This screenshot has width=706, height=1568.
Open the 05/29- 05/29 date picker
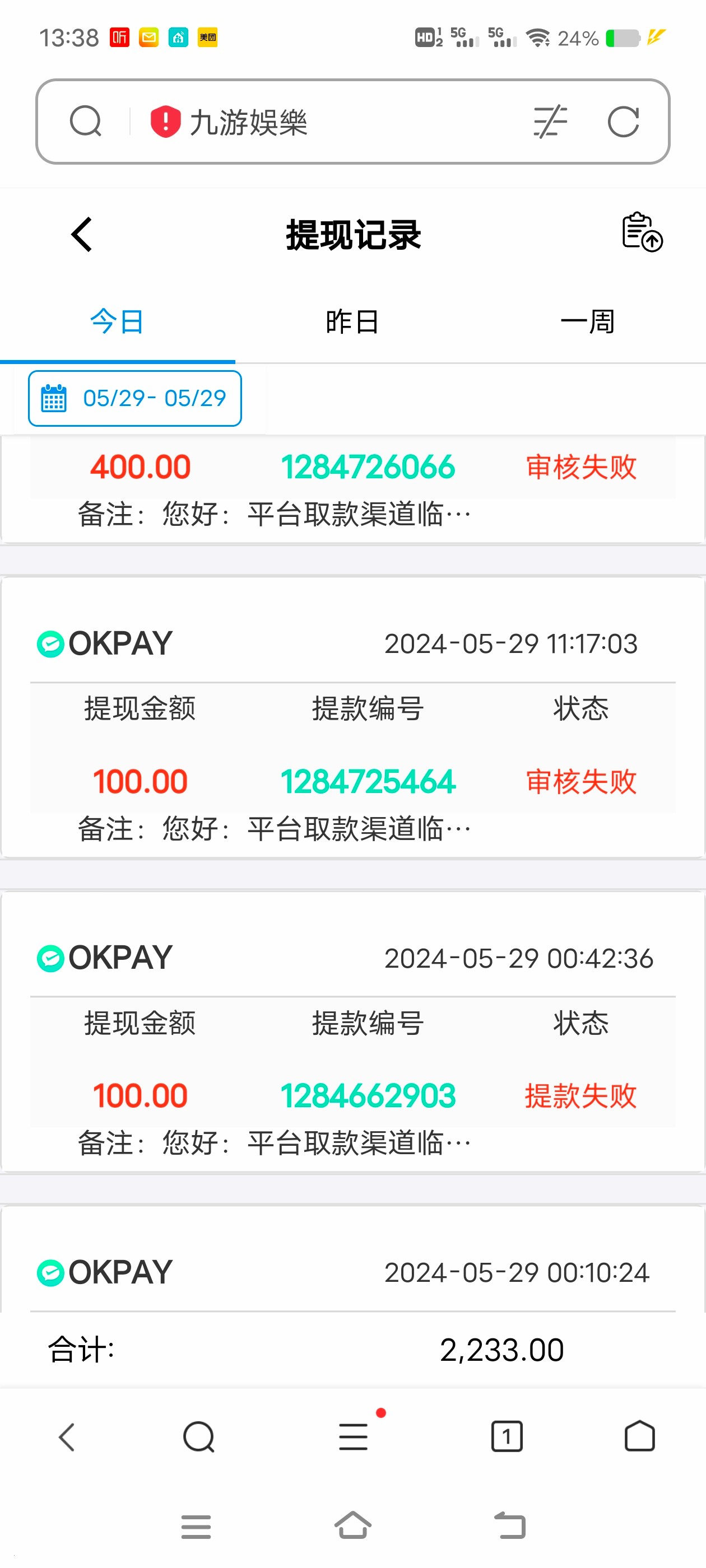135,398
